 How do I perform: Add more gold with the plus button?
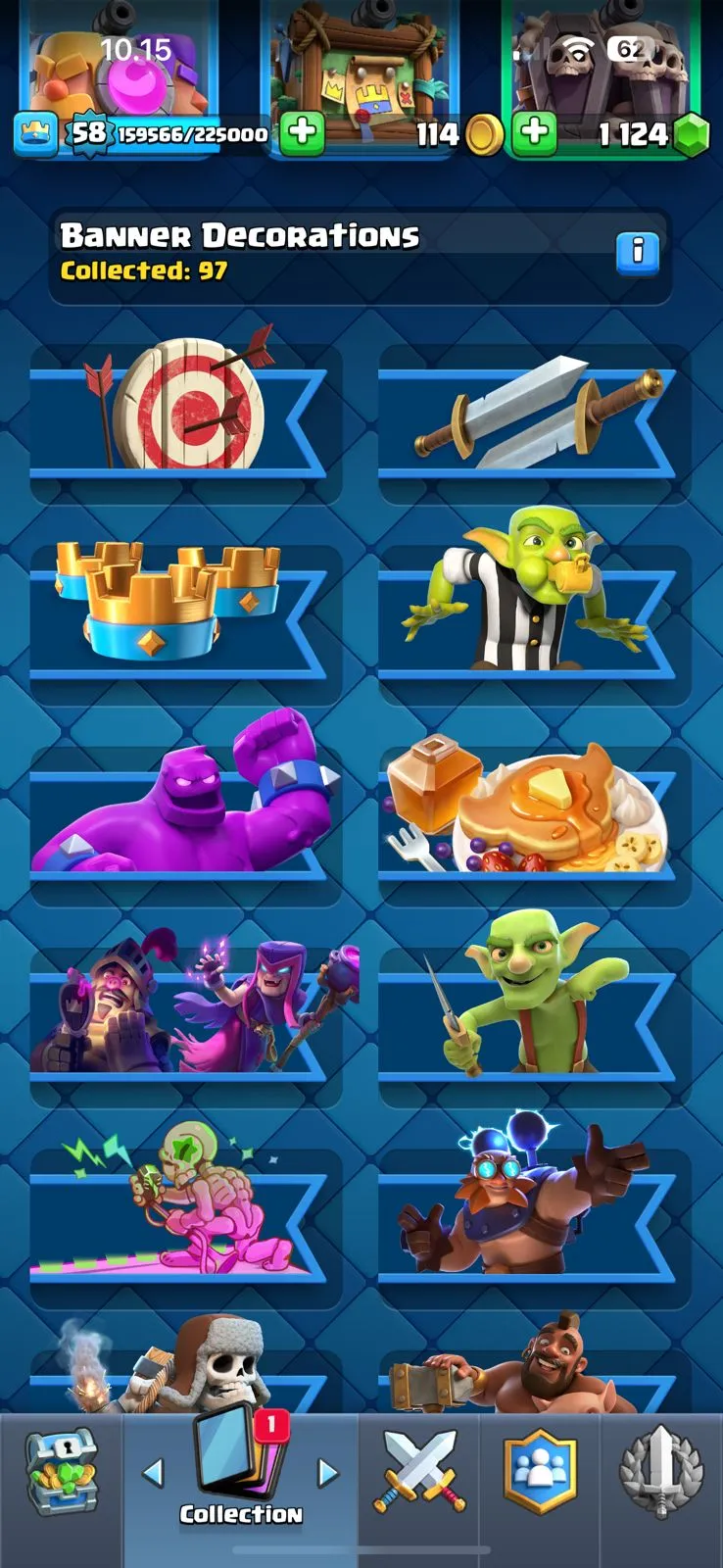coord(302,133)
